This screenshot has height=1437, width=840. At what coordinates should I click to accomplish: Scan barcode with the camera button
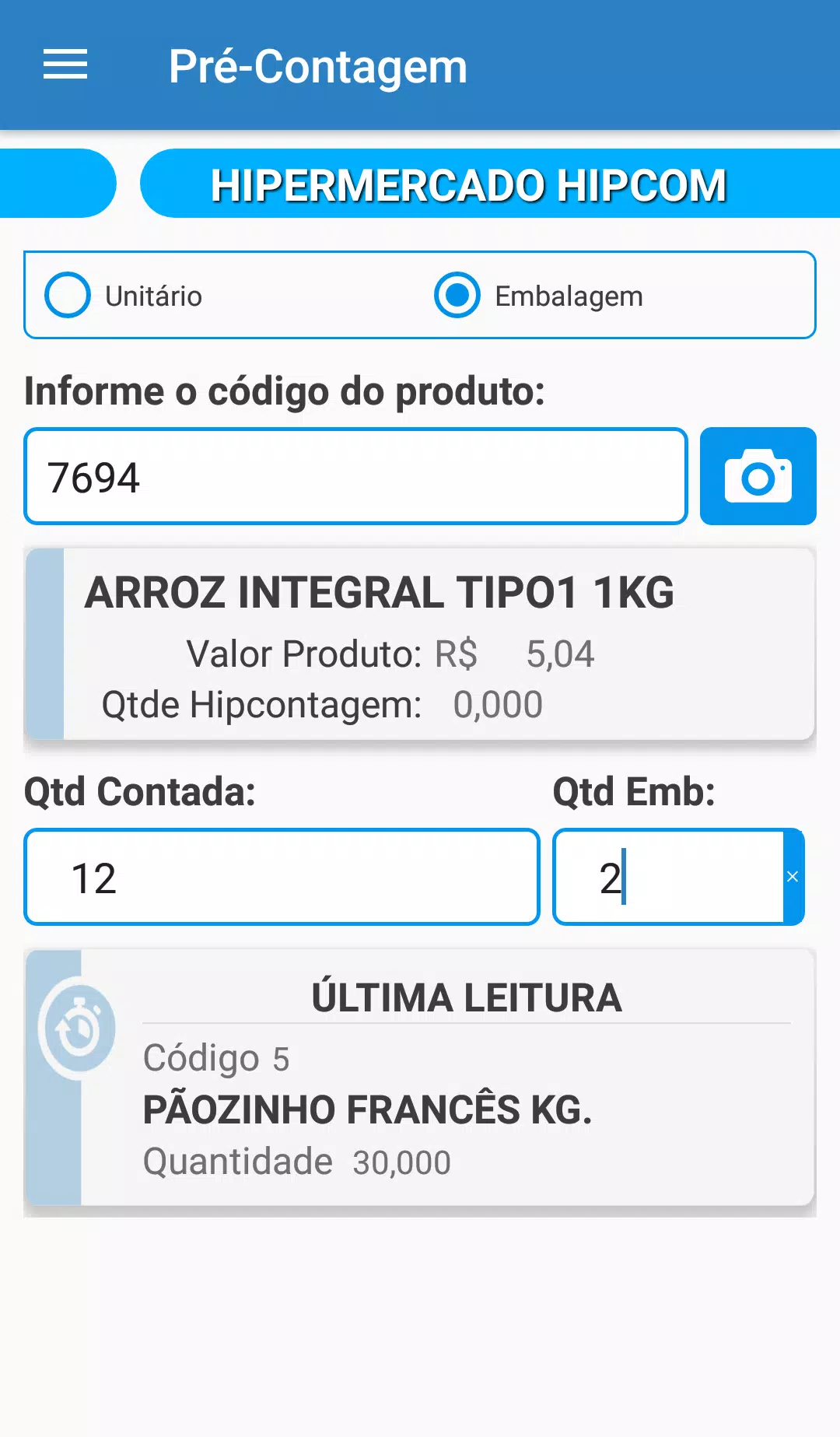pos(758,476)
